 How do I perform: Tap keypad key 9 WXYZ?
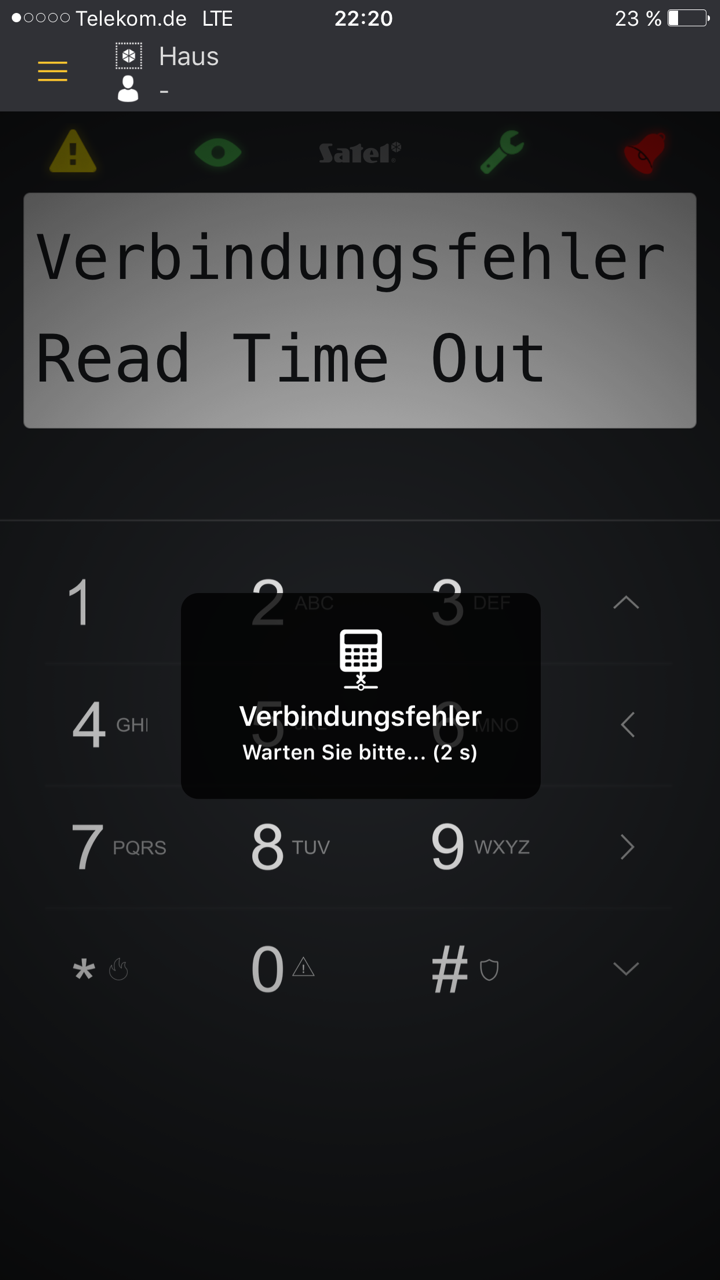point(479,847)
